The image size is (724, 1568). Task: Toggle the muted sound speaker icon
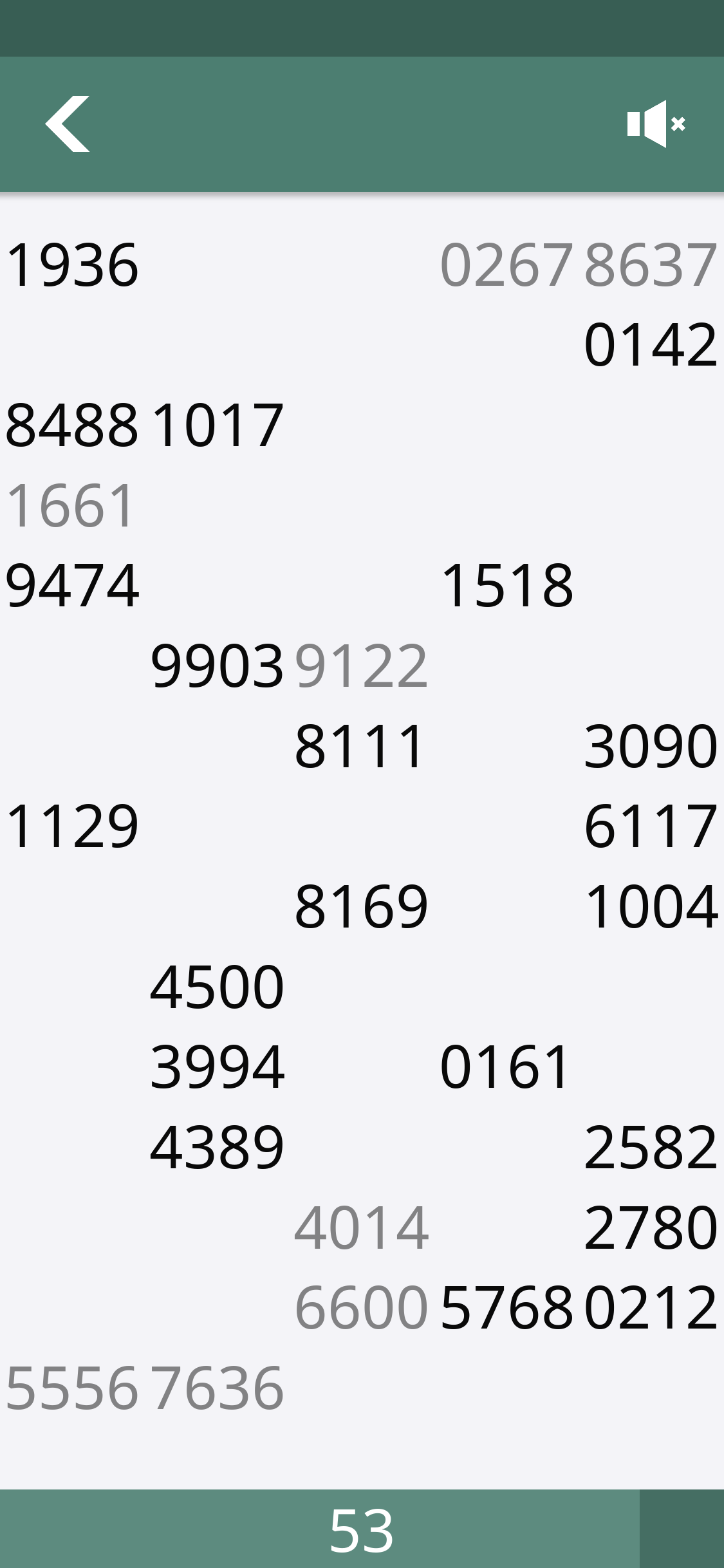click(x=656, y=124)
